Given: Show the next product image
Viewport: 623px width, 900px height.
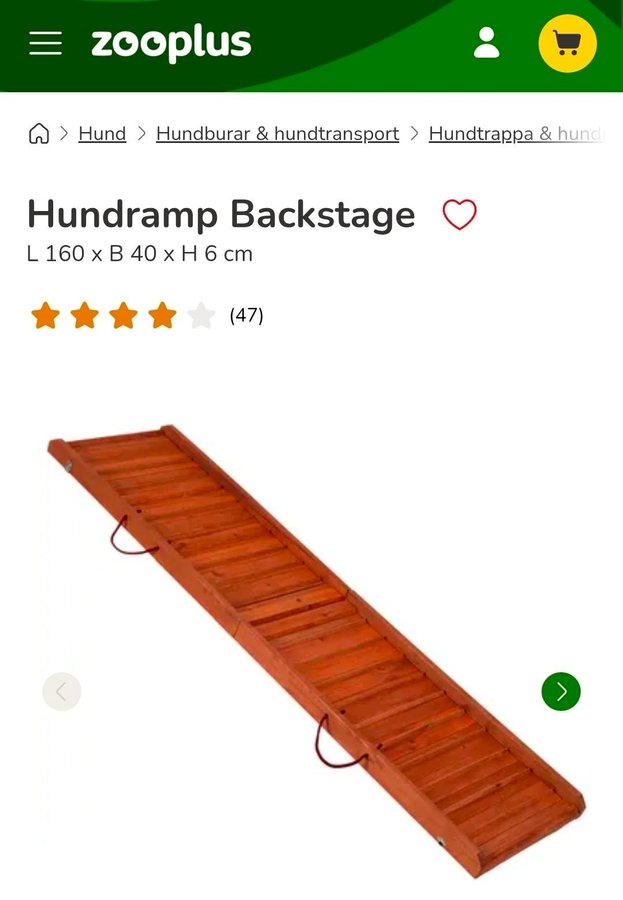Looking at the screenshot, I should tap(560, 691).
